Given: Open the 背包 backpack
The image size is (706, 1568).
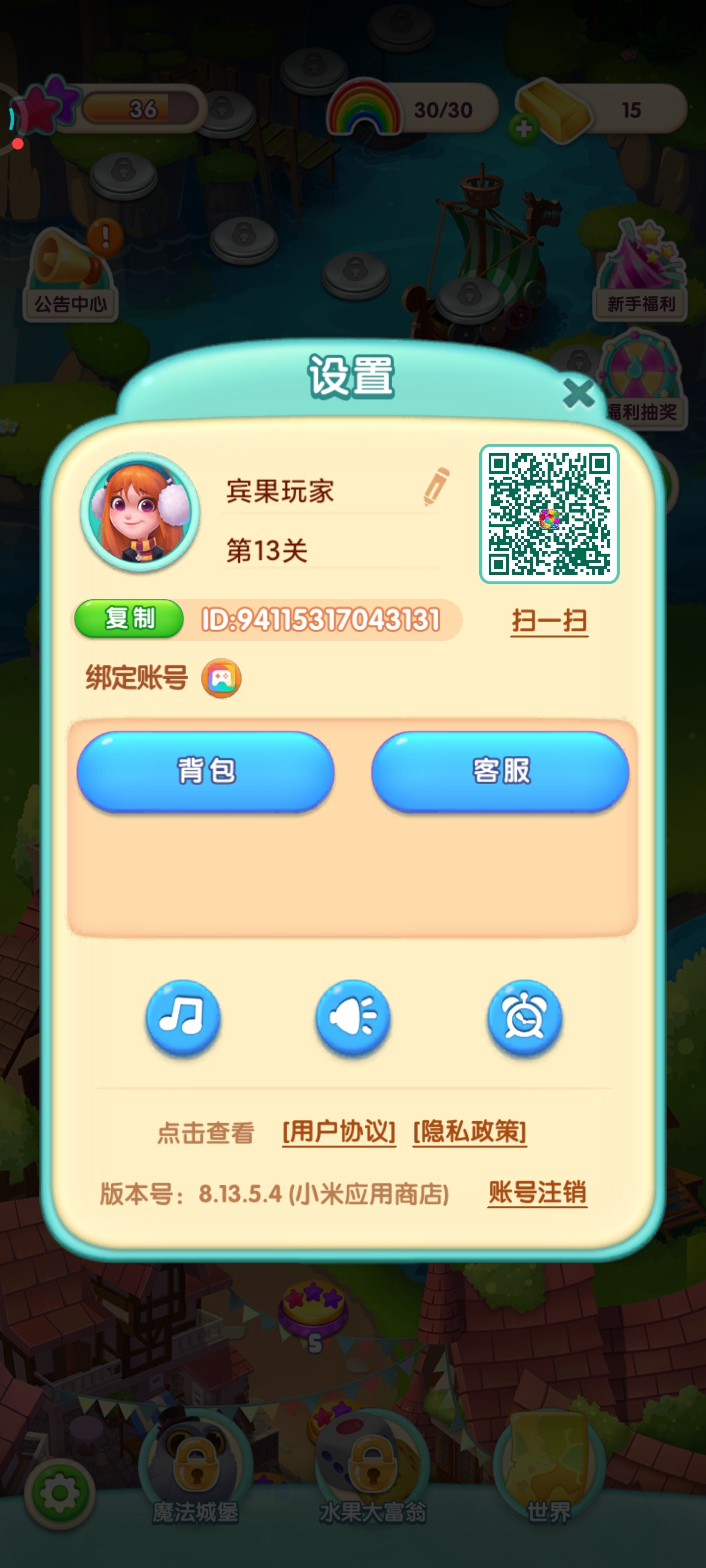Looking at the screenshot, I should click(x=206, y=771).
